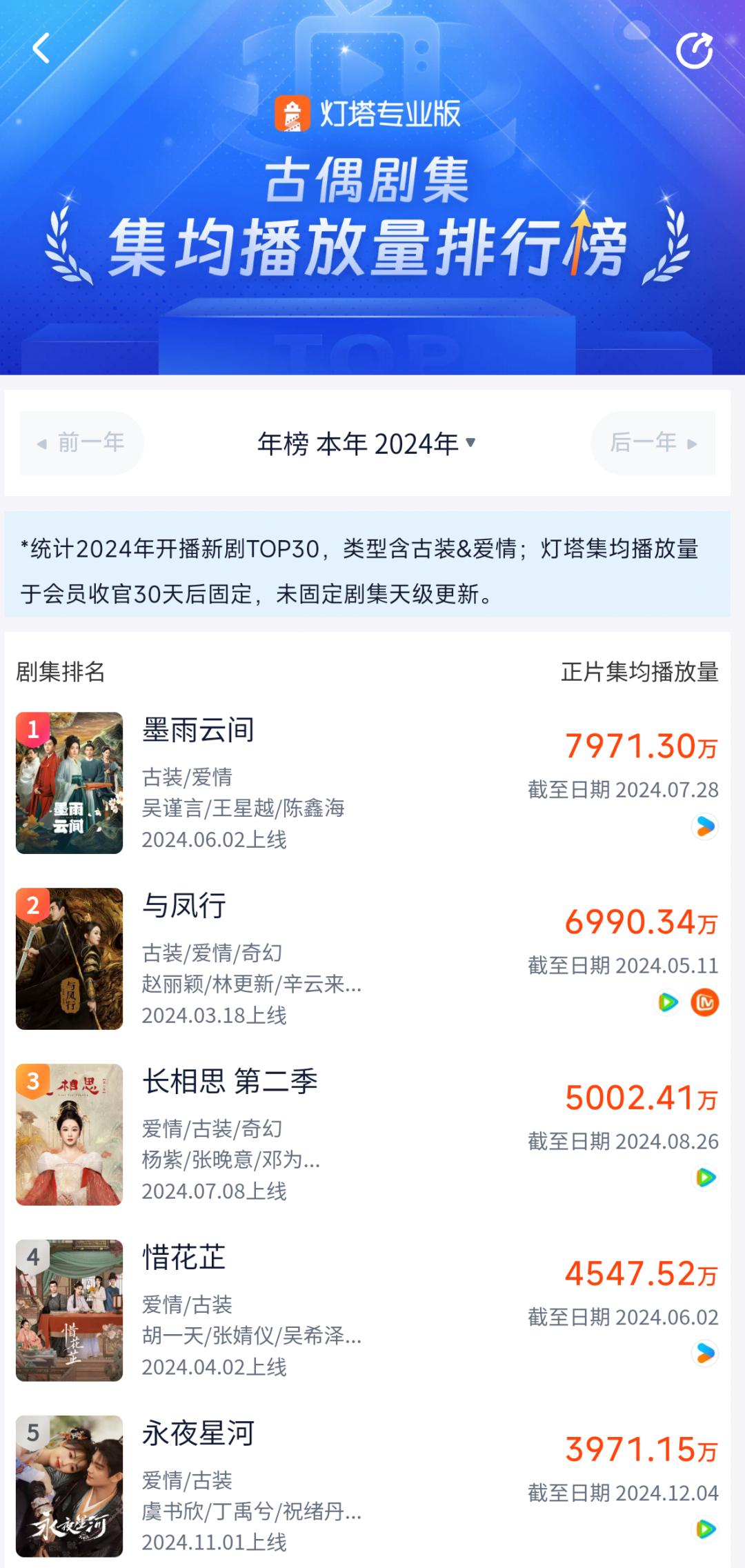Open the drama 与凤行
This screenshot has height=1568, width=745.
pyautogui.click(x=184, y=906)
